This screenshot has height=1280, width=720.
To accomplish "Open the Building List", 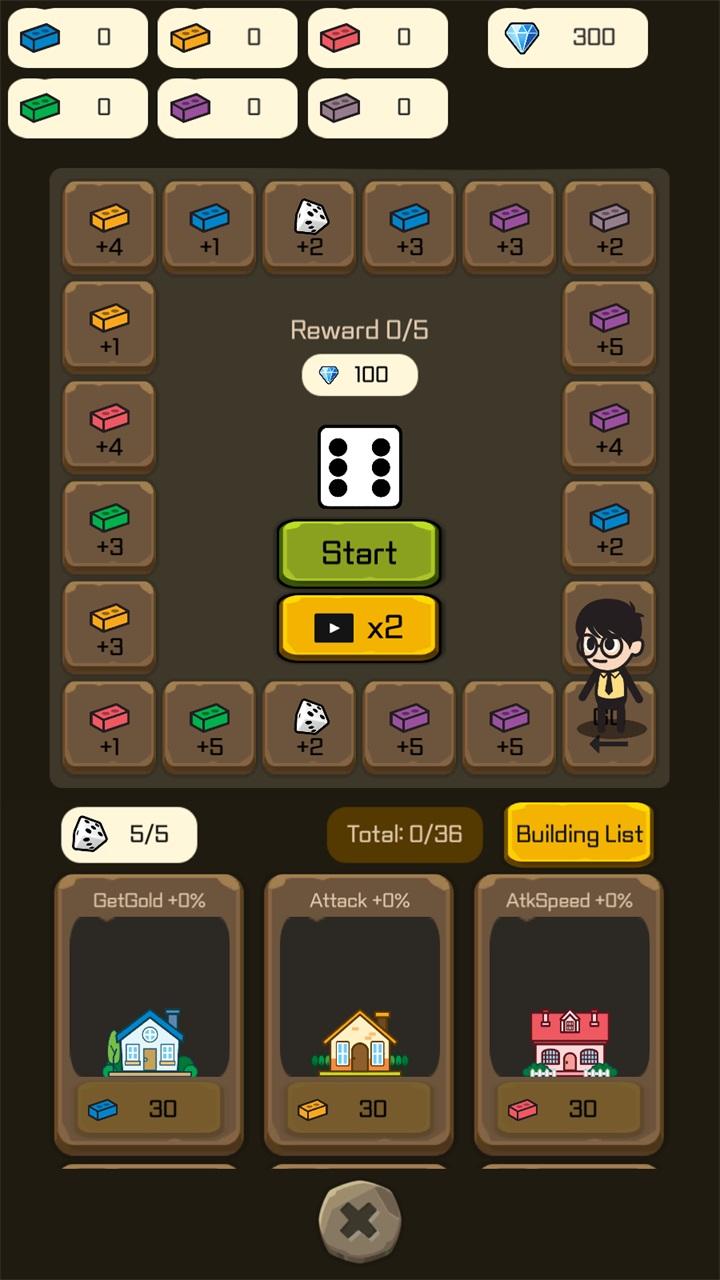I will (579, 834).
